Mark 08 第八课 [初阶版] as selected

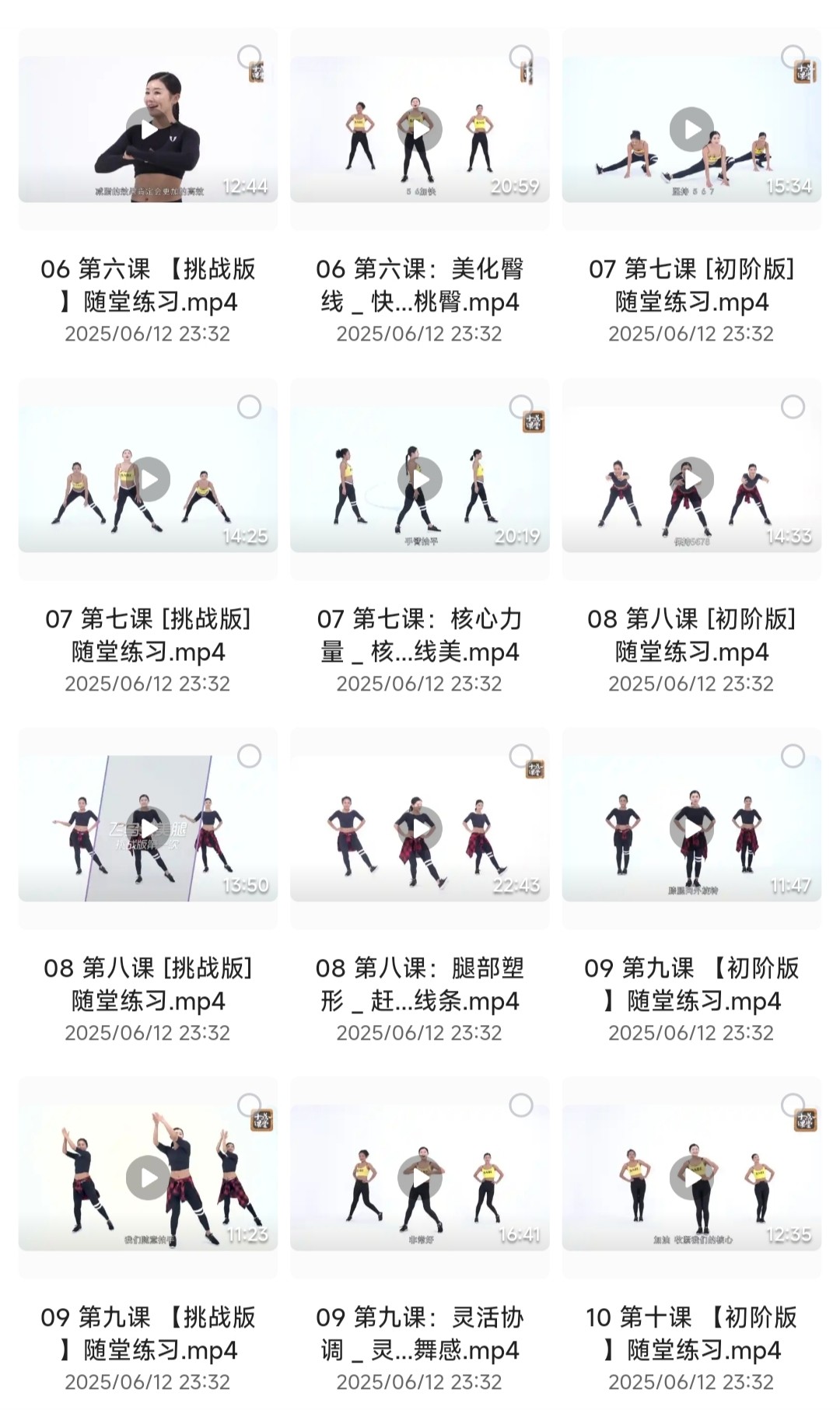pos(793,407)
